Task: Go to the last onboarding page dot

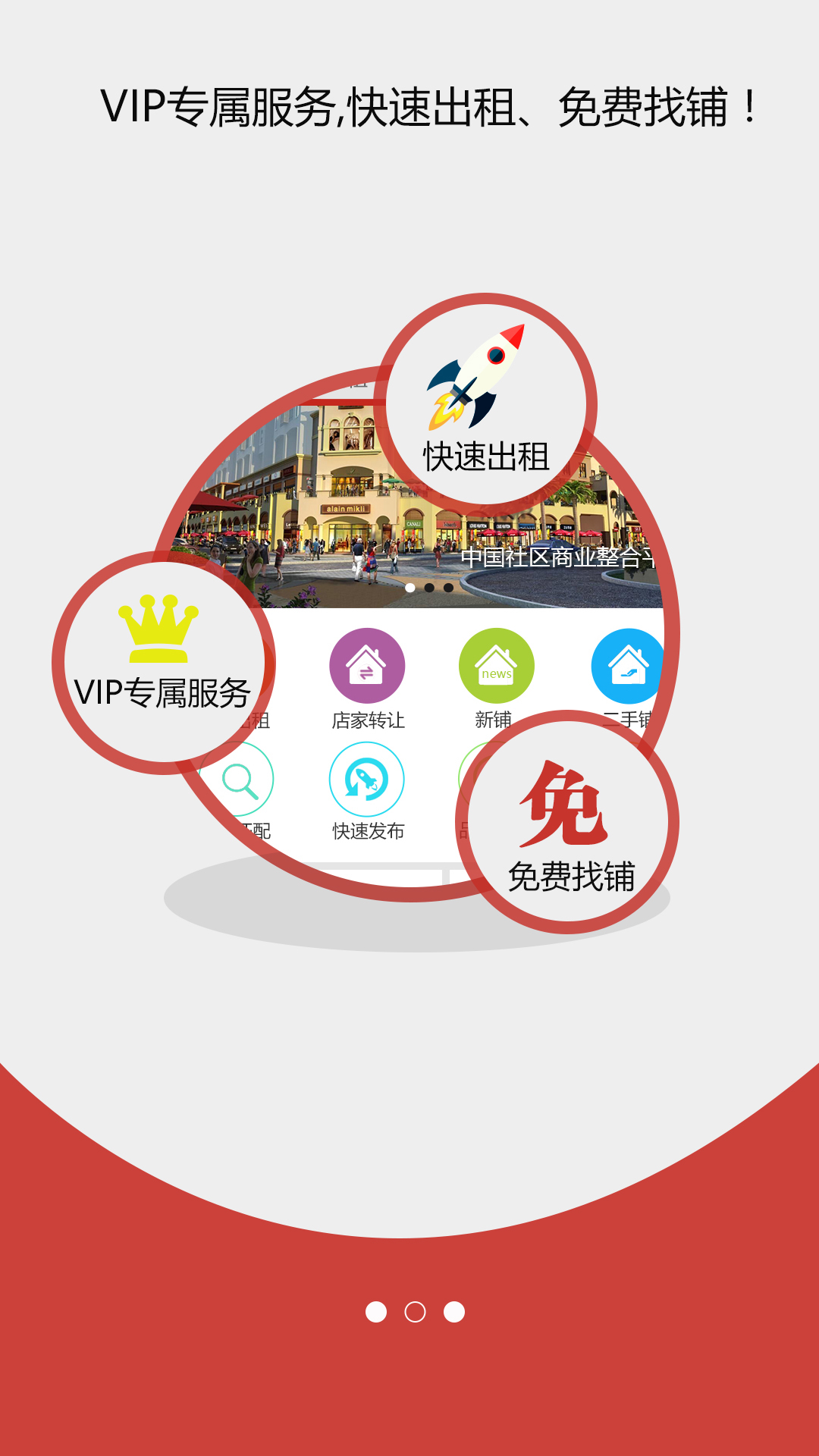Action: [x=454, y=1312]
